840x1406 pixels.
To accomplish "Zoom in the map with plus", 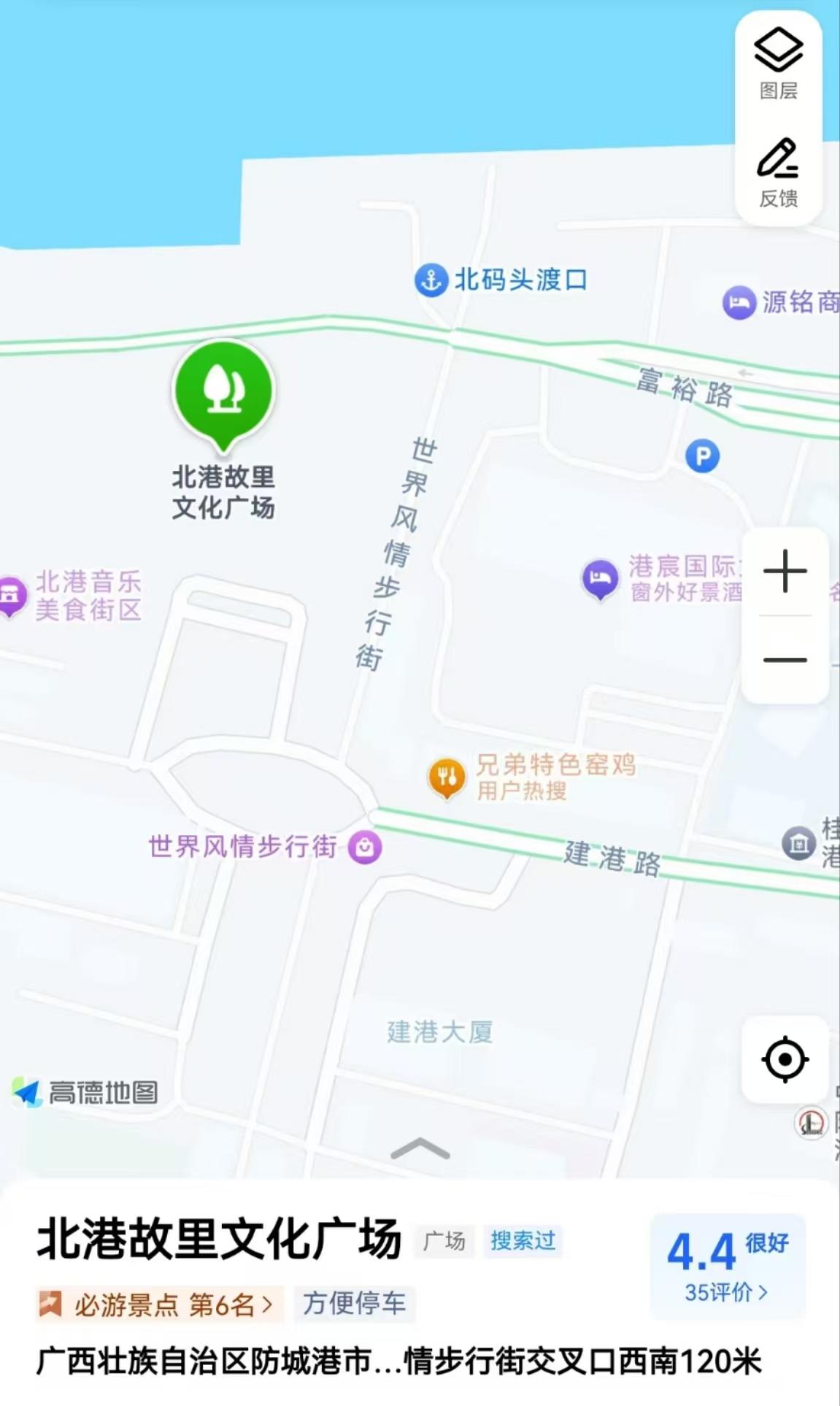I will [785, 571].
